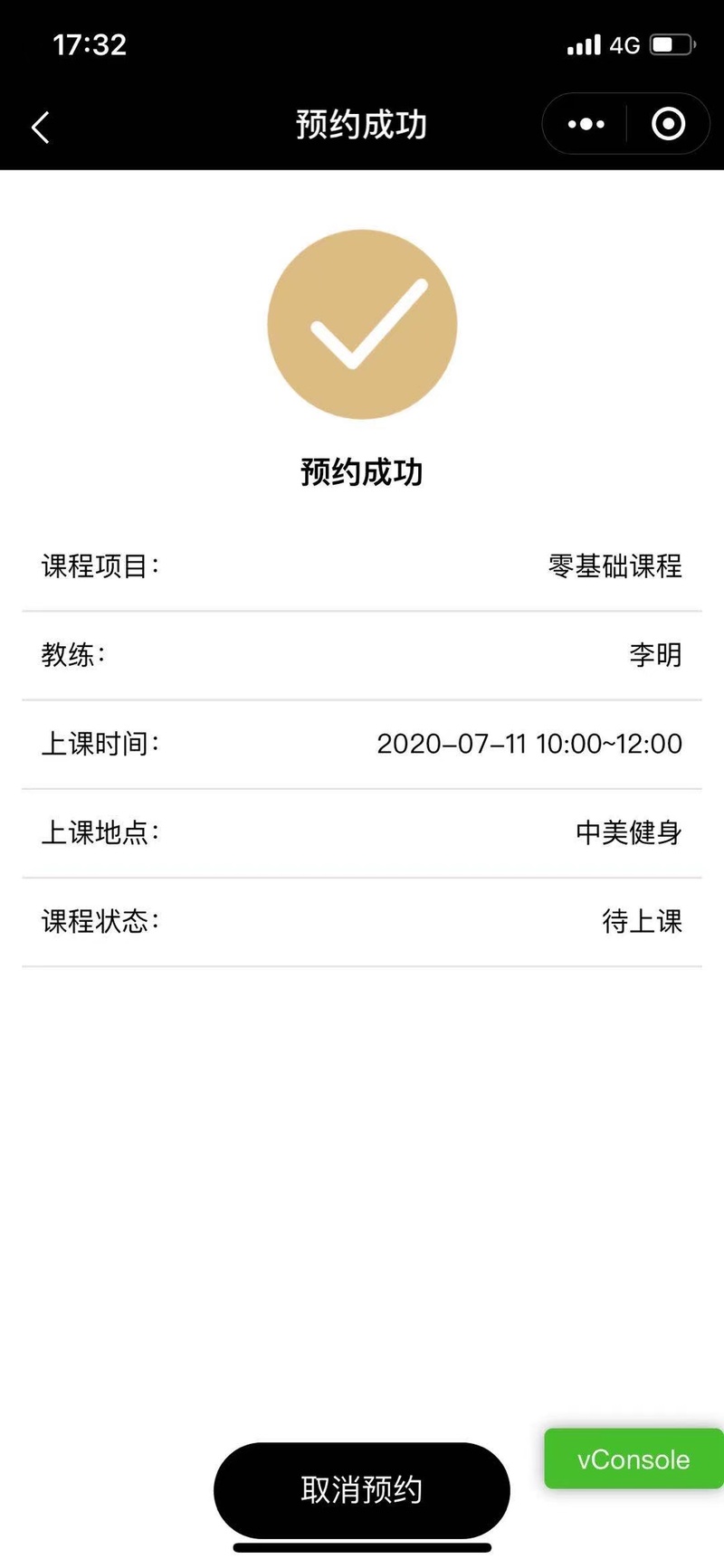Open the vConsole debug panel
Screen dimensions: 724x1568
tap(633, 1459)
